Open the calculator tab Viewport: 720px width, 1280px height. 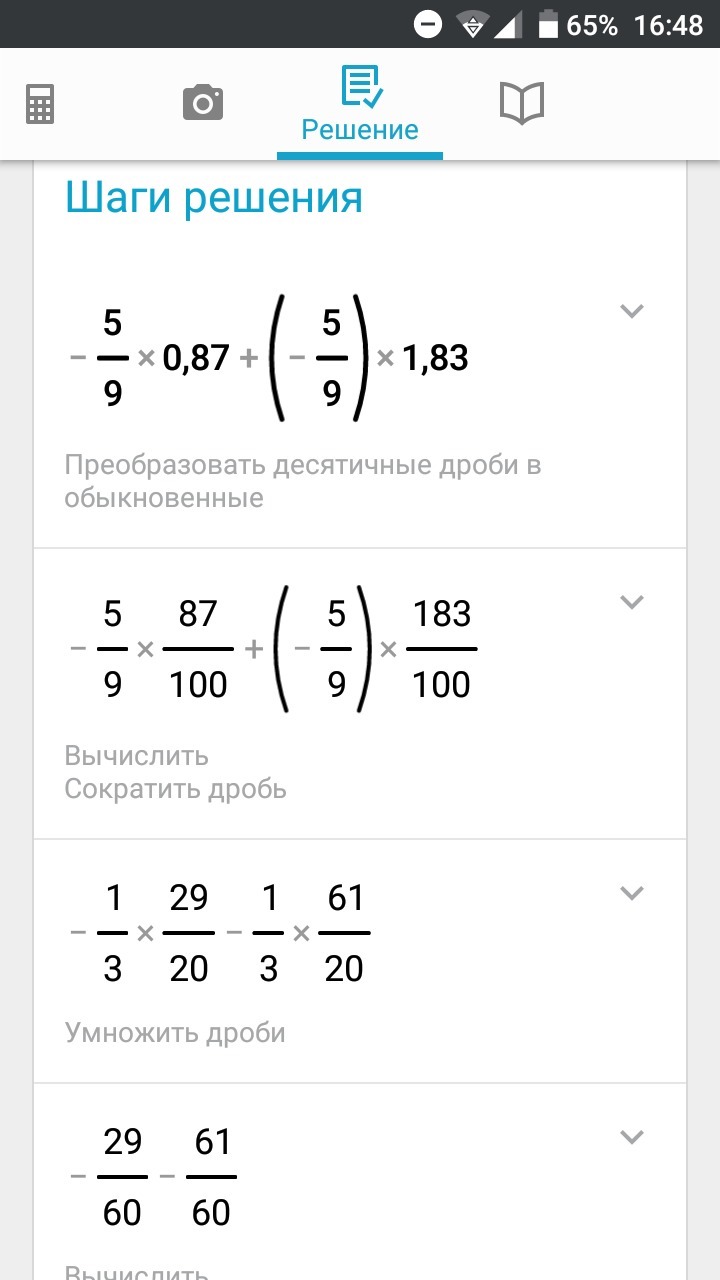click(40, 104)
